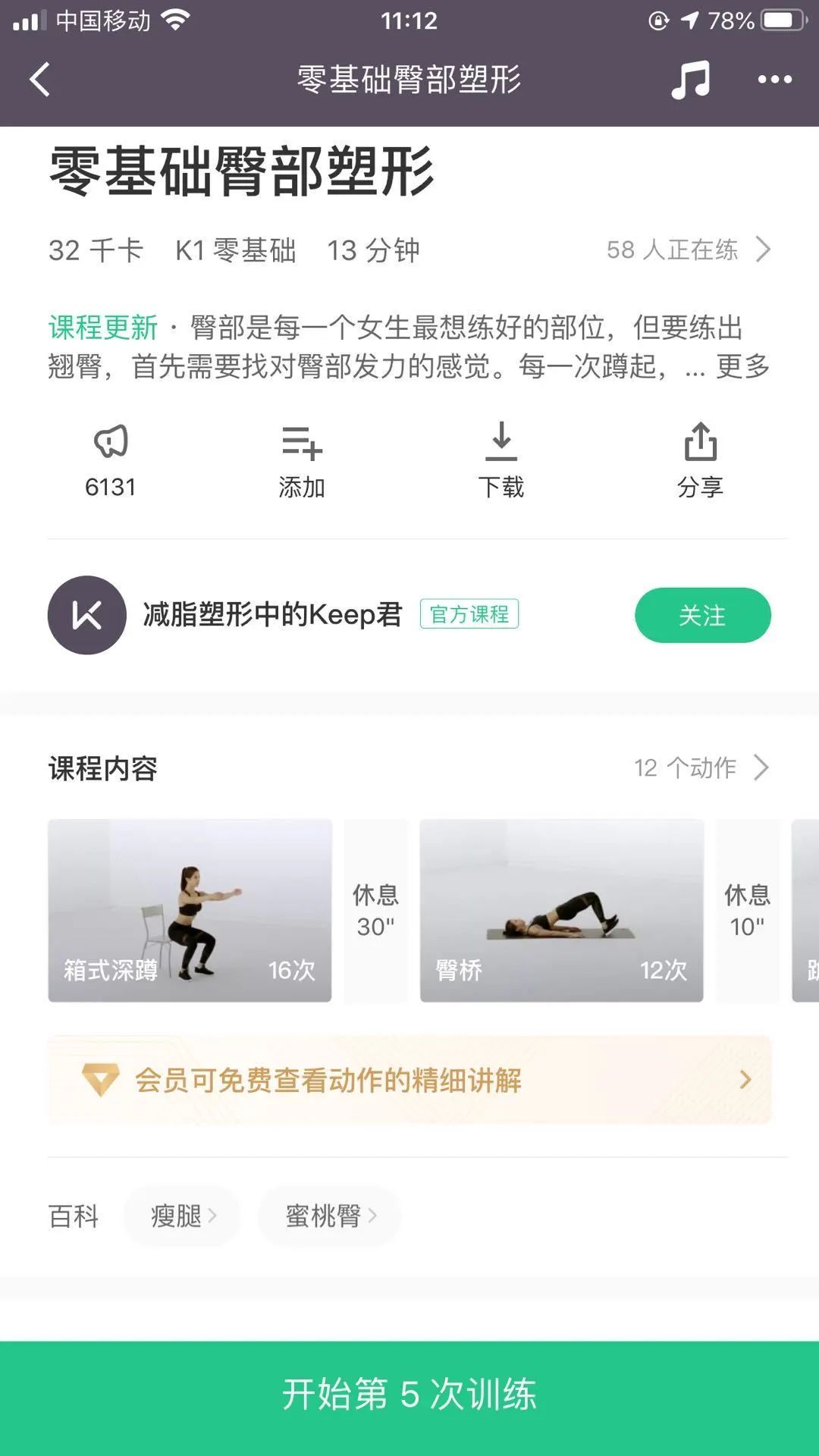View the 58 people currently training
Screen dimensions: 819x1456
coord(687,249)
